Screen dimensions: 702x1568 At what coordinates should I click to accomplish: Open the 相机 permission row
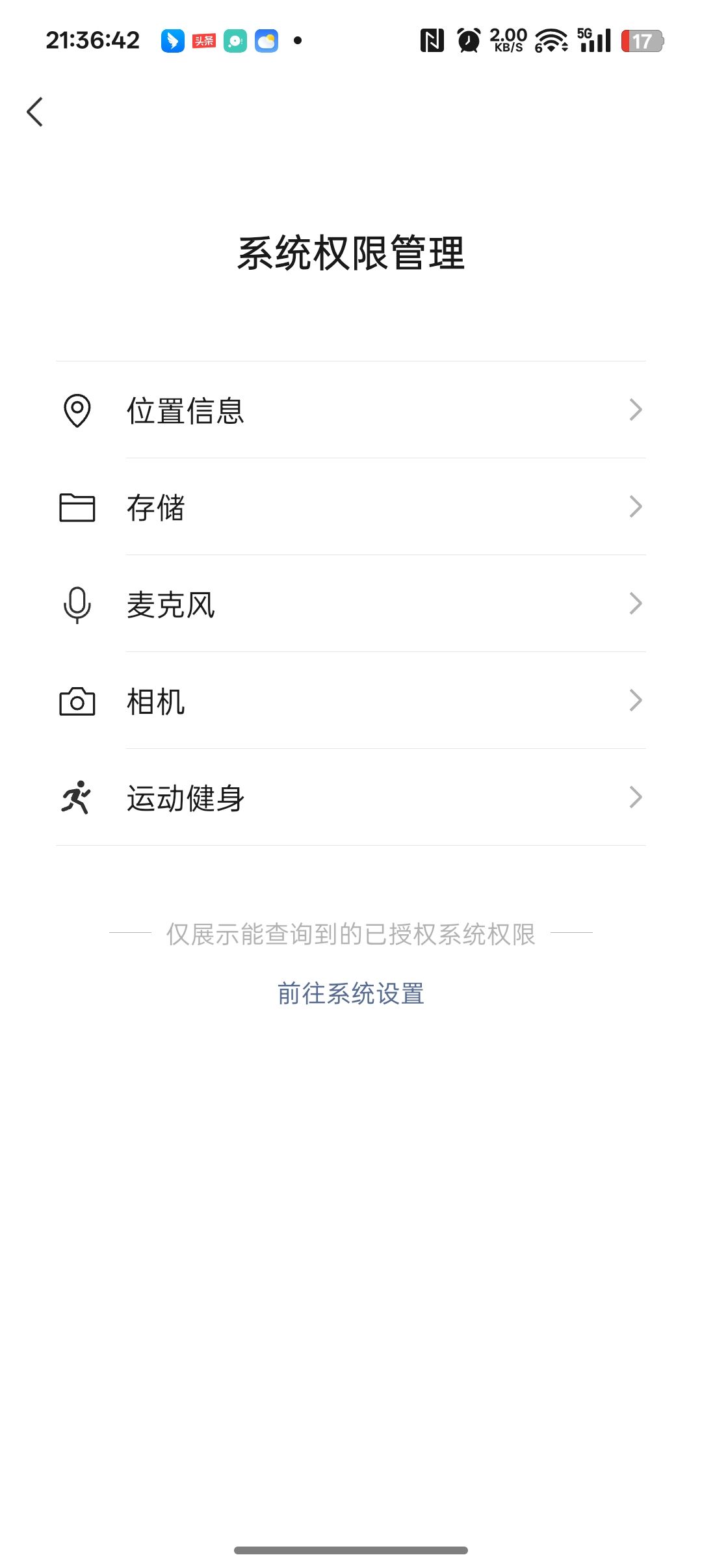pyautogui.click(x=351, y=701)
